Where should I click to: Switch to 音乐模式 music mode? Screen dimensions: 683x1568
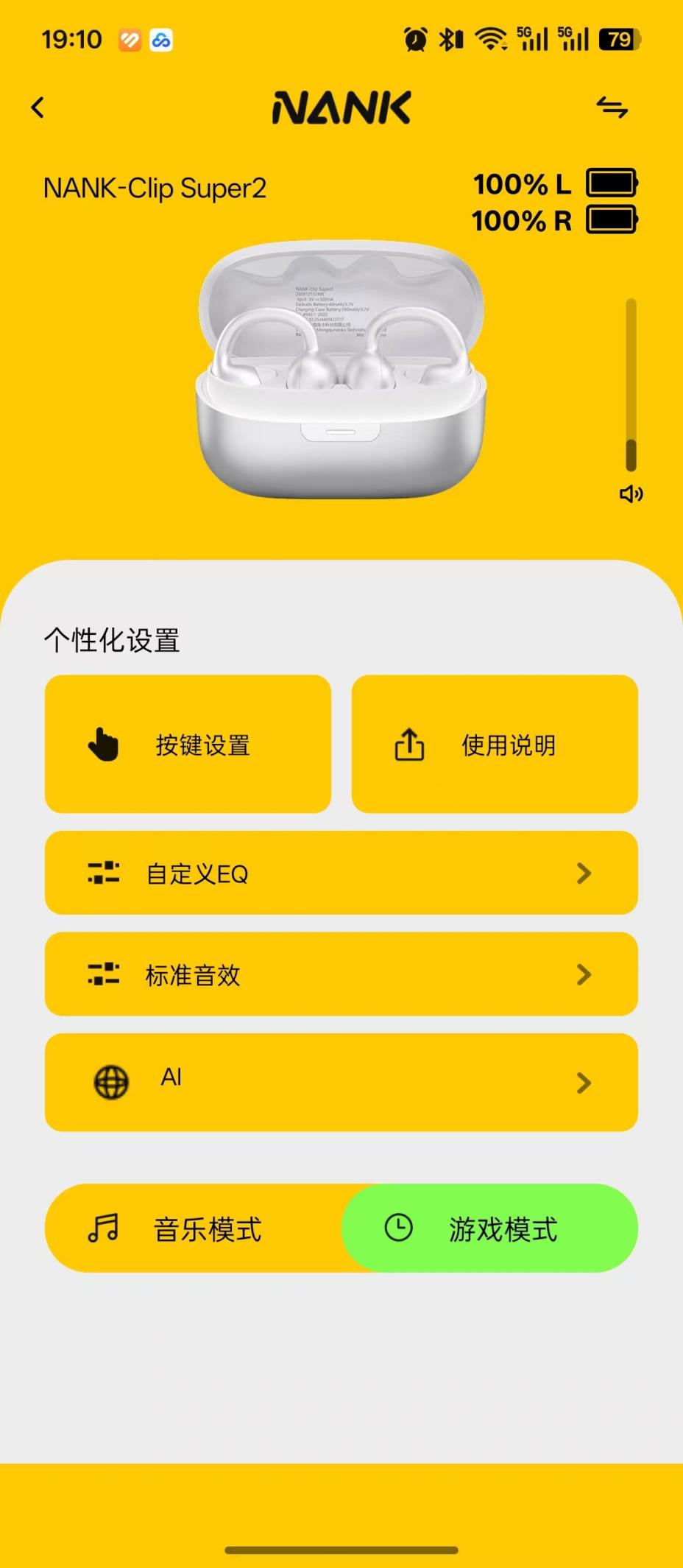(194, 1228)
